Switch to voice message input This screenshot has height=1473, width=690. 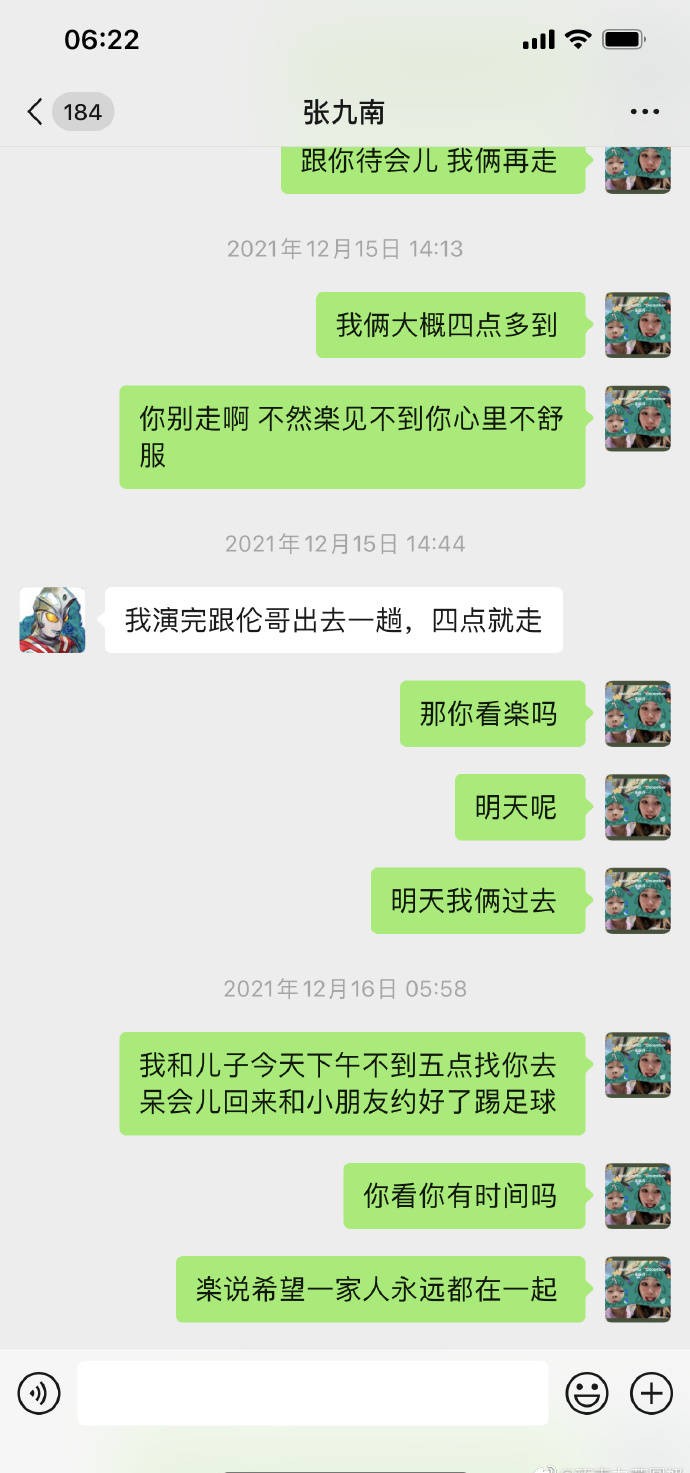39,1392
